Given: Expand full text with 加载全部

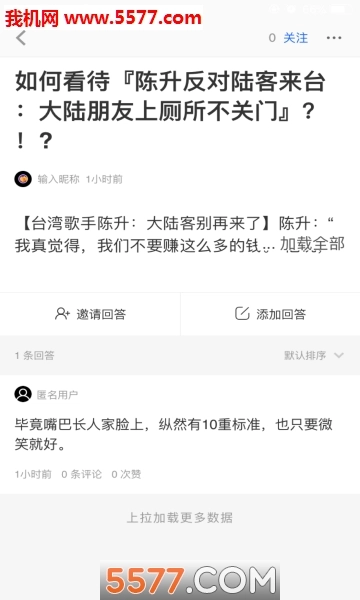Looking at the screenshot, I should (312, 245).
